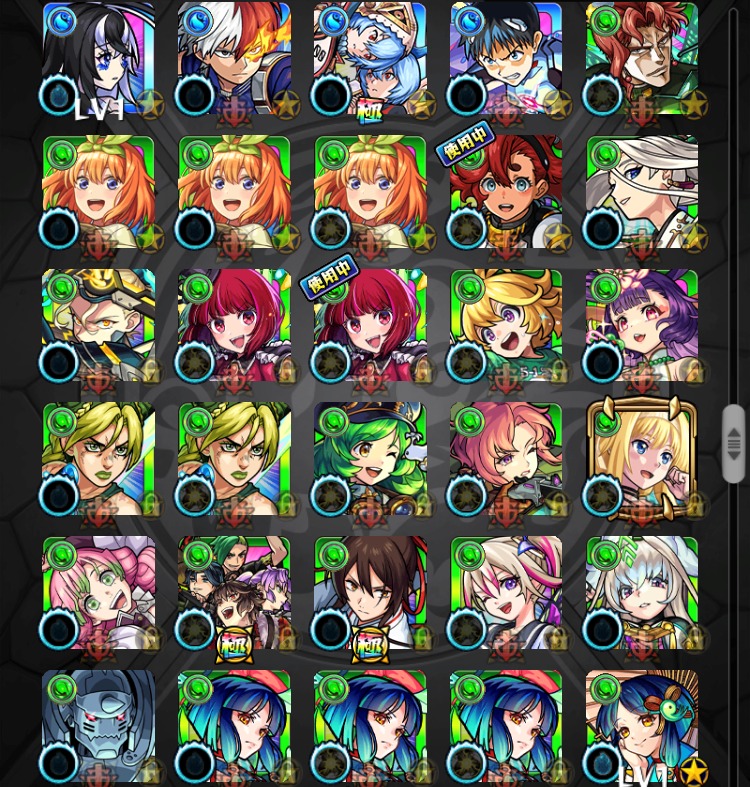Select the blonde character wearing military cap
Screen dimensions: 750x787
coord(98,326)
